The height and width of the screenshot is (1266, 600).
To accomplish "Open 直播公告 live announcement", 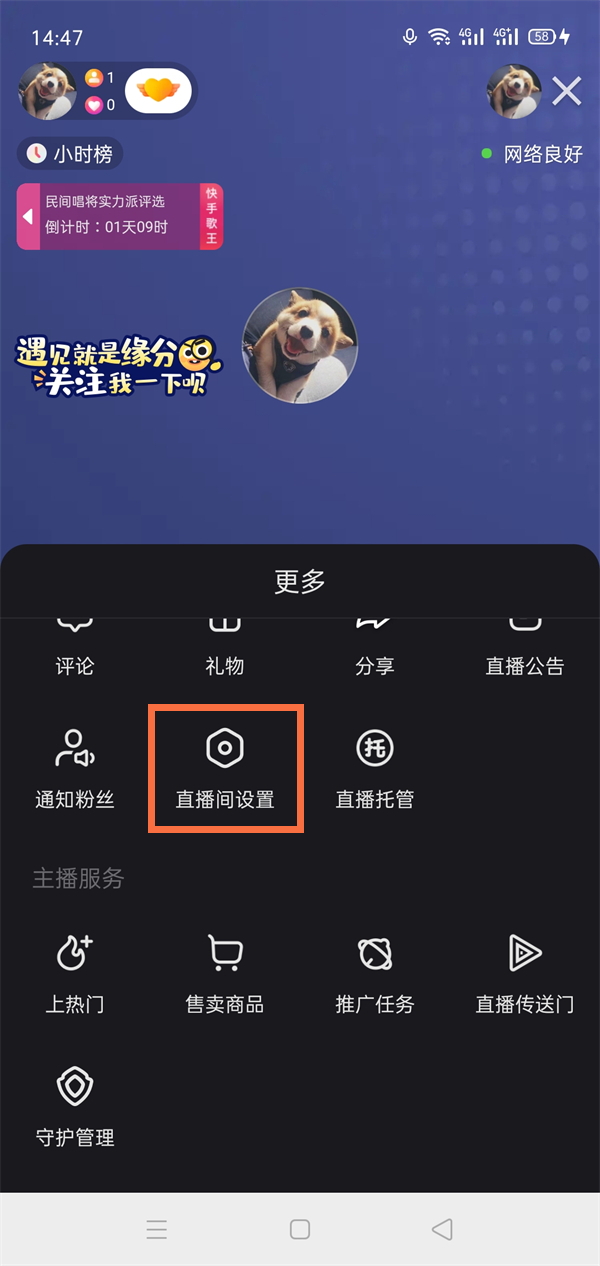I will click(x=525, y=650).
